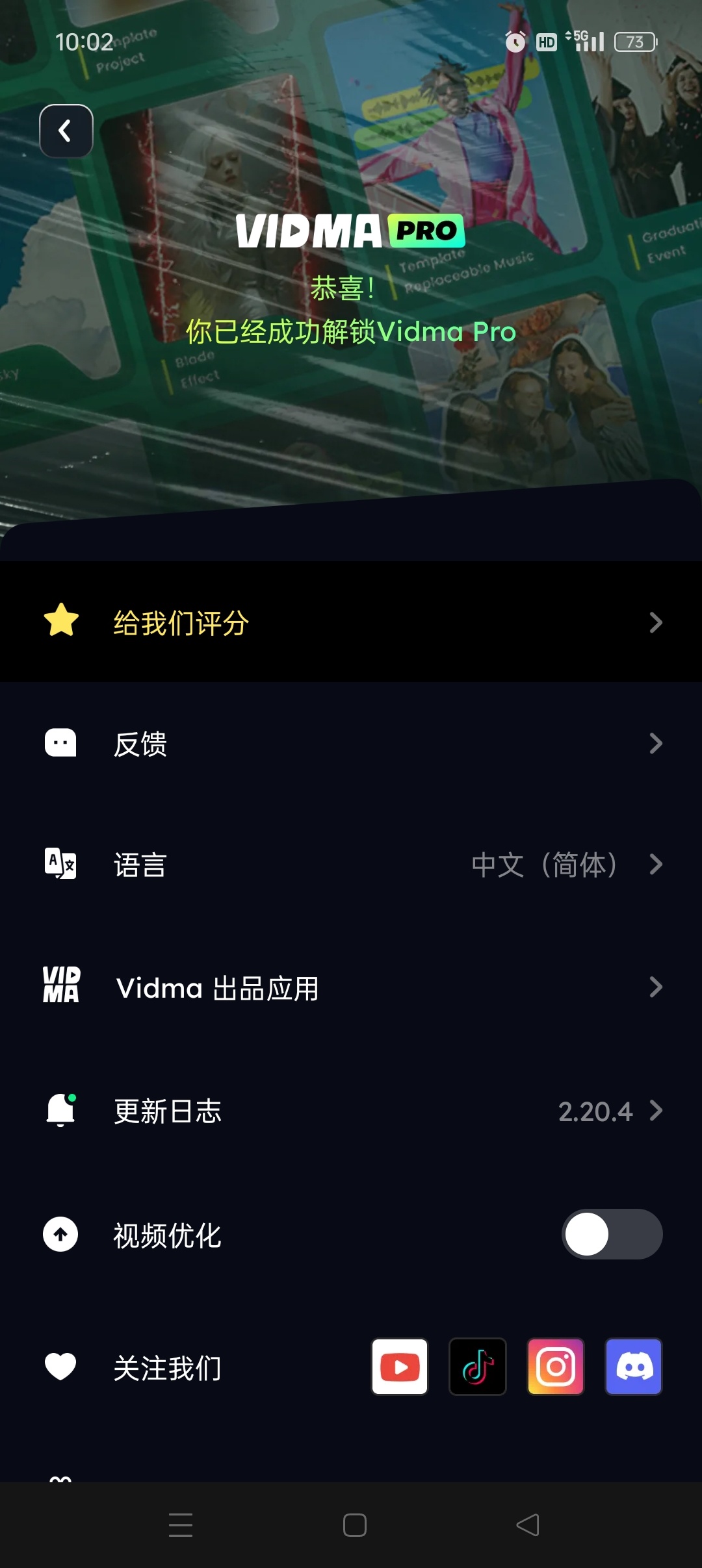
Task: Tap the back arrow button
Action: coord(66,131)
